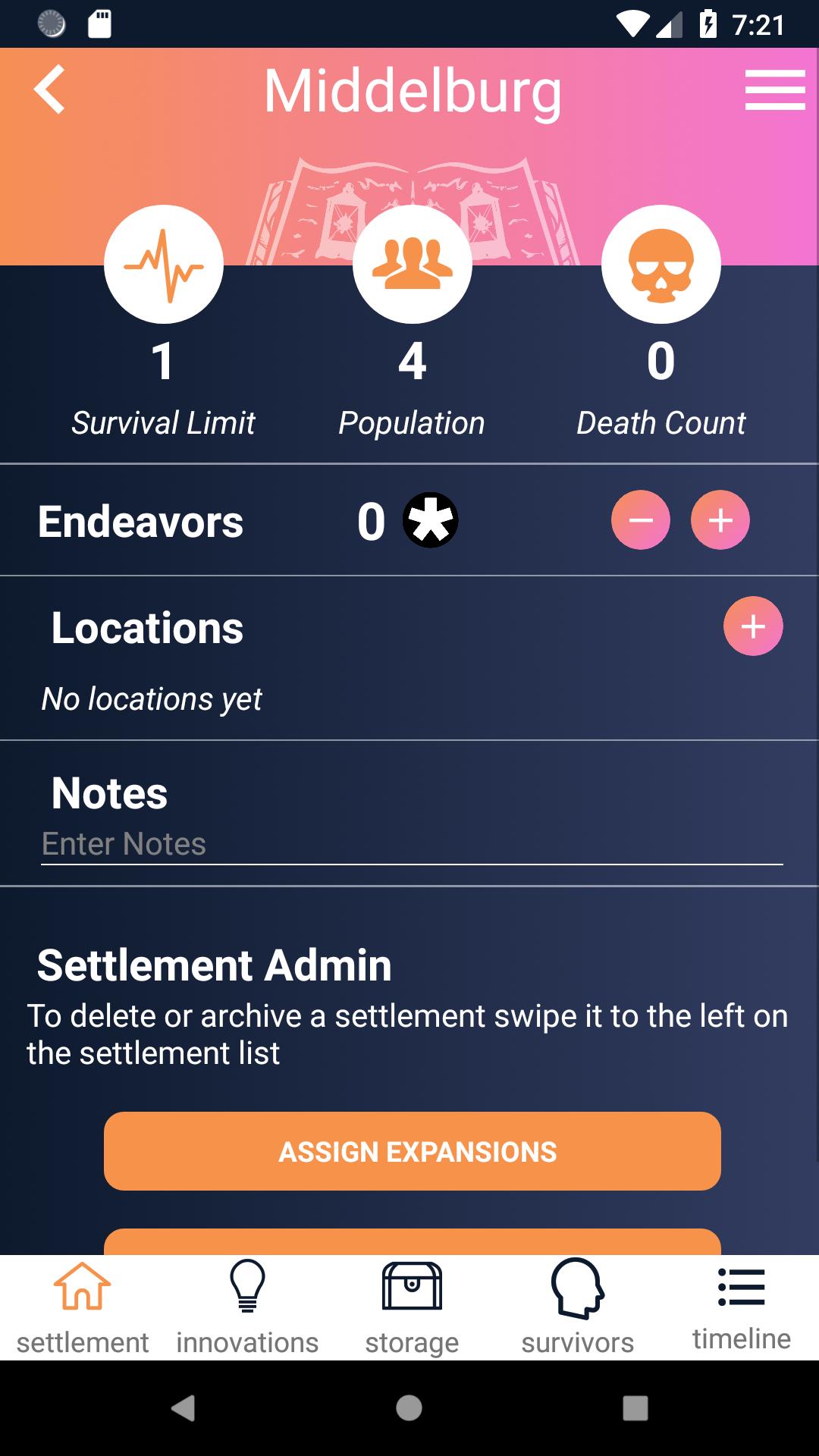Viewport: 819px width, 1456px height.
Task: Open the timeline tab
Action: [x=741, y=1308]
